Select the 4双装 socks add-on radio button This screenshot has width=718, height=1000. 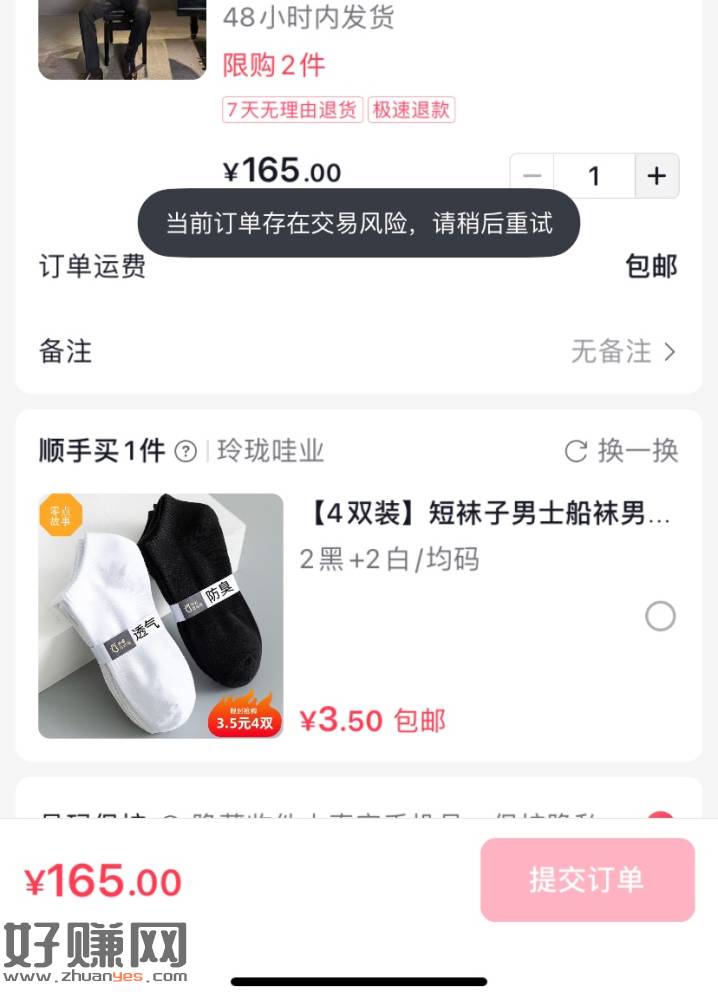pyautogui.click(x=660, y=616)
